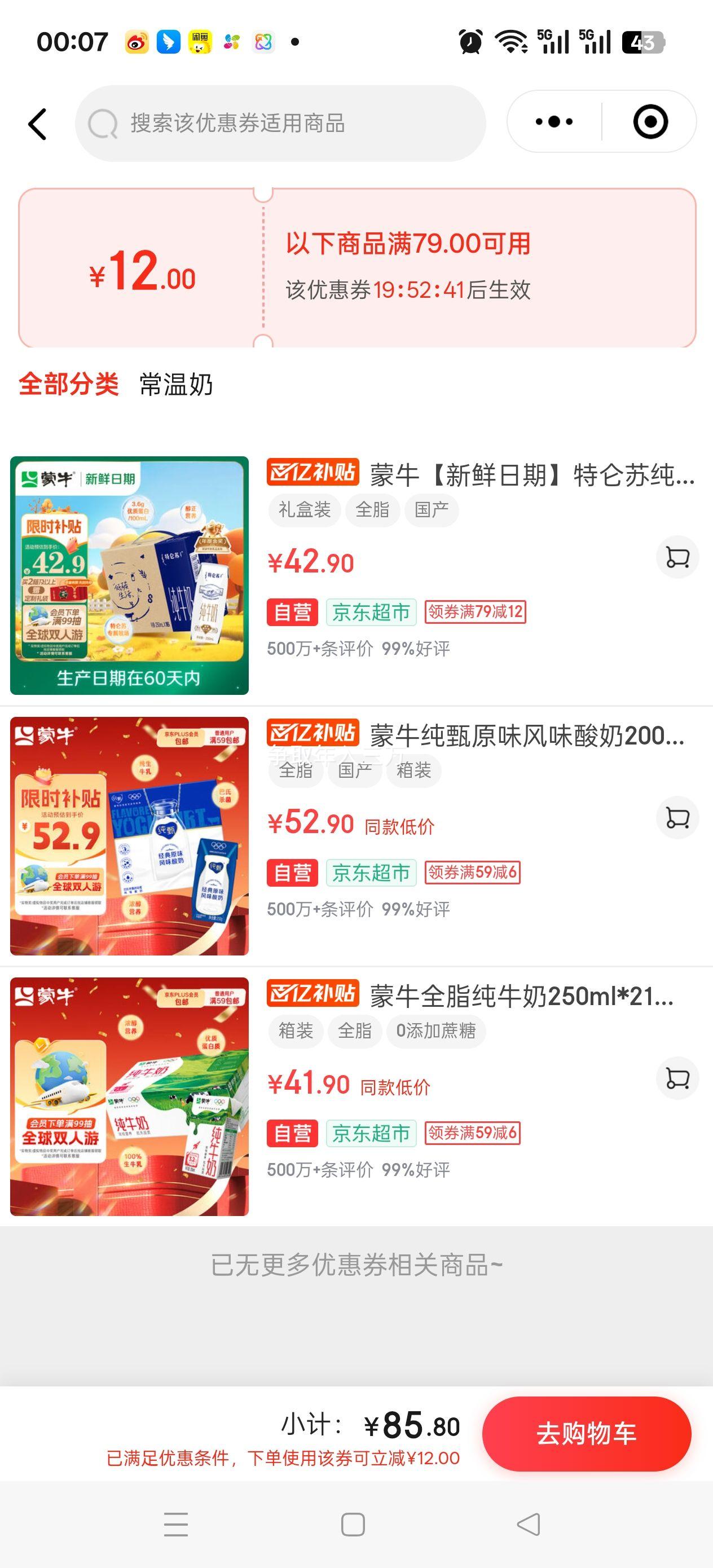Navigate back using the back arrow icon
The height and width of the screenshot is (1568, 713).
[x=38, y=122]
